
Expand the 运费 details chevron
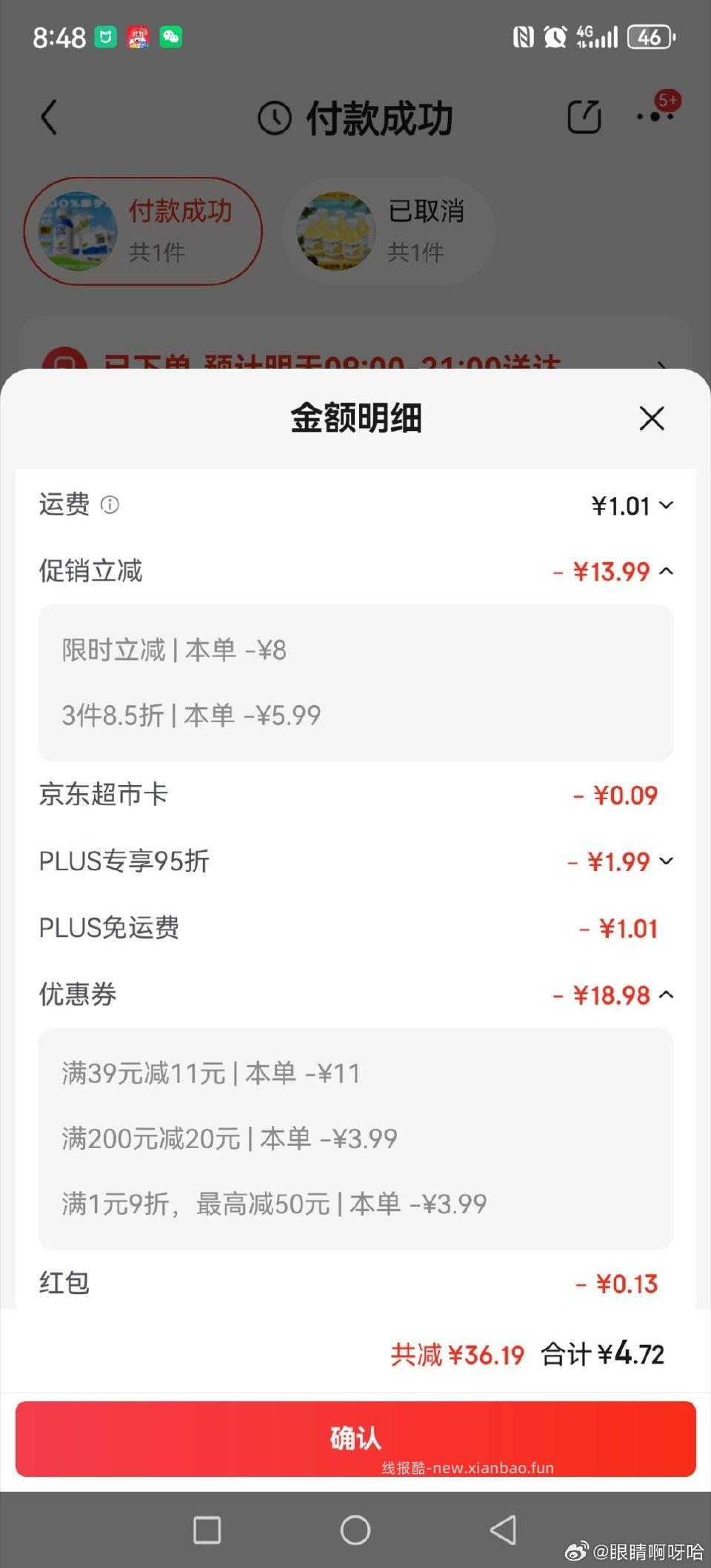(667, 506)
